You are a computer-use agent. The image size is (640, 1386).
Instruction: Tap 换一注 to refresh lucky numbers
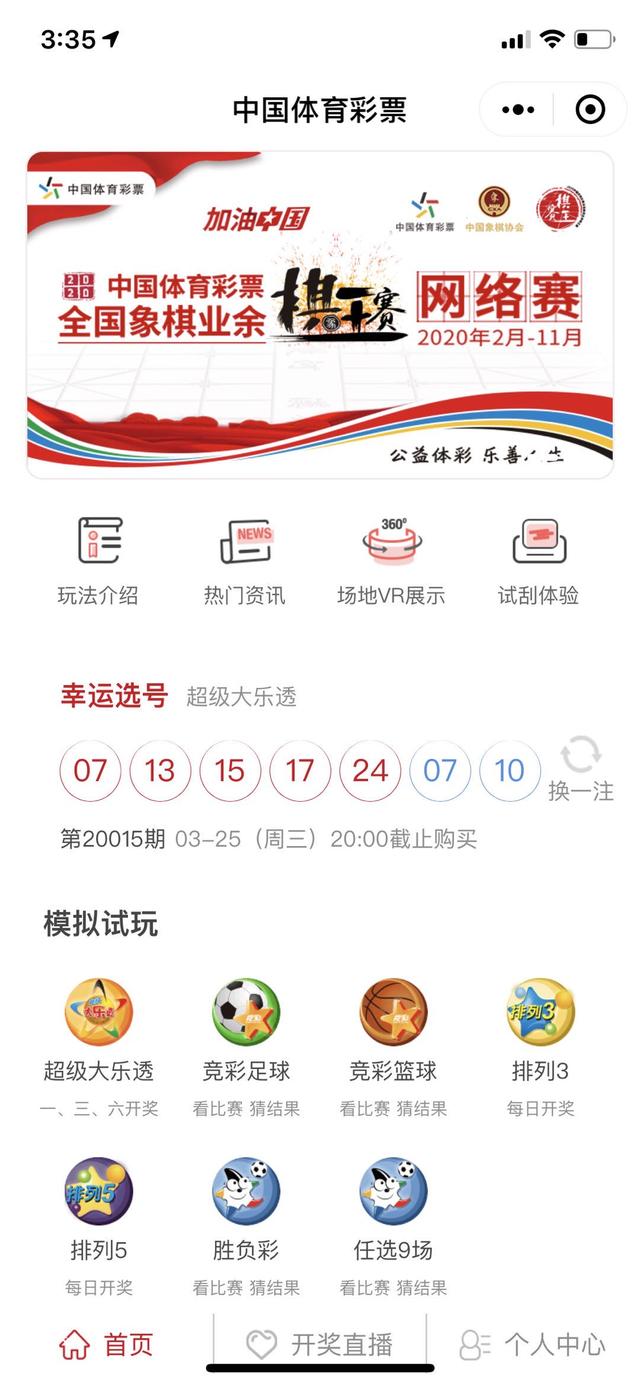point(581,769)
